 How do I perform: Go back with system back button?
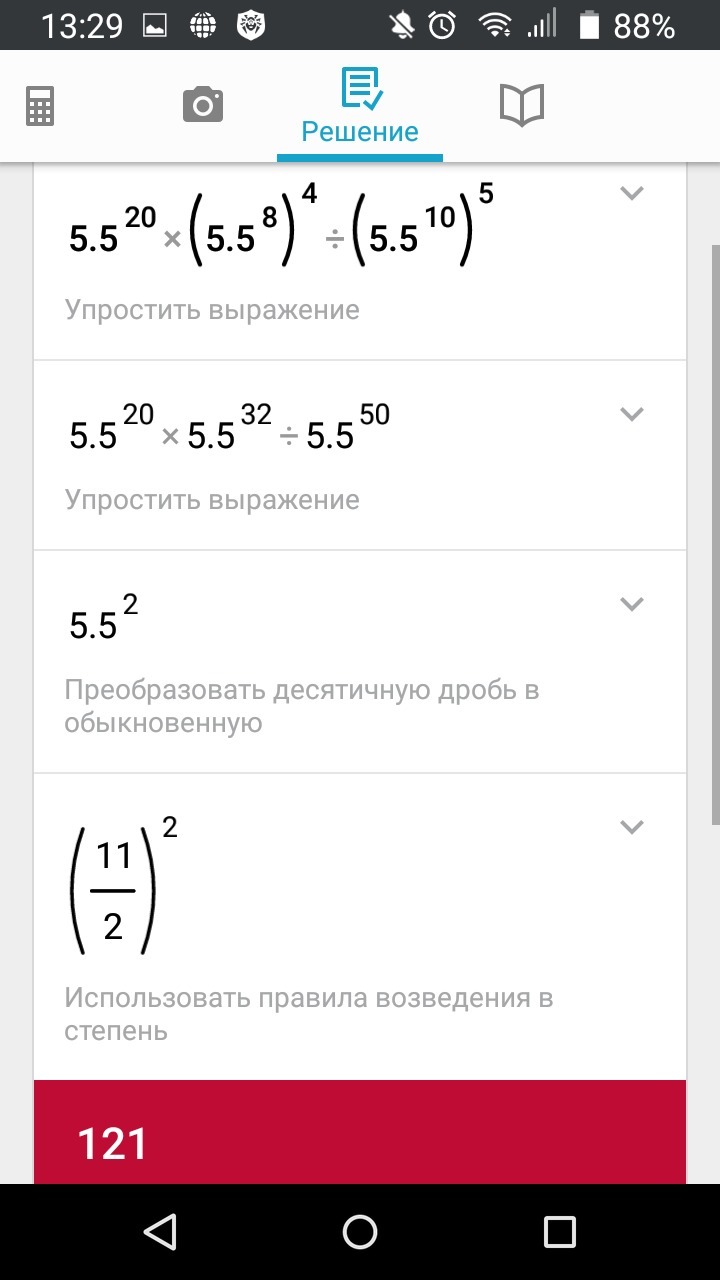tap(160, 1231)
